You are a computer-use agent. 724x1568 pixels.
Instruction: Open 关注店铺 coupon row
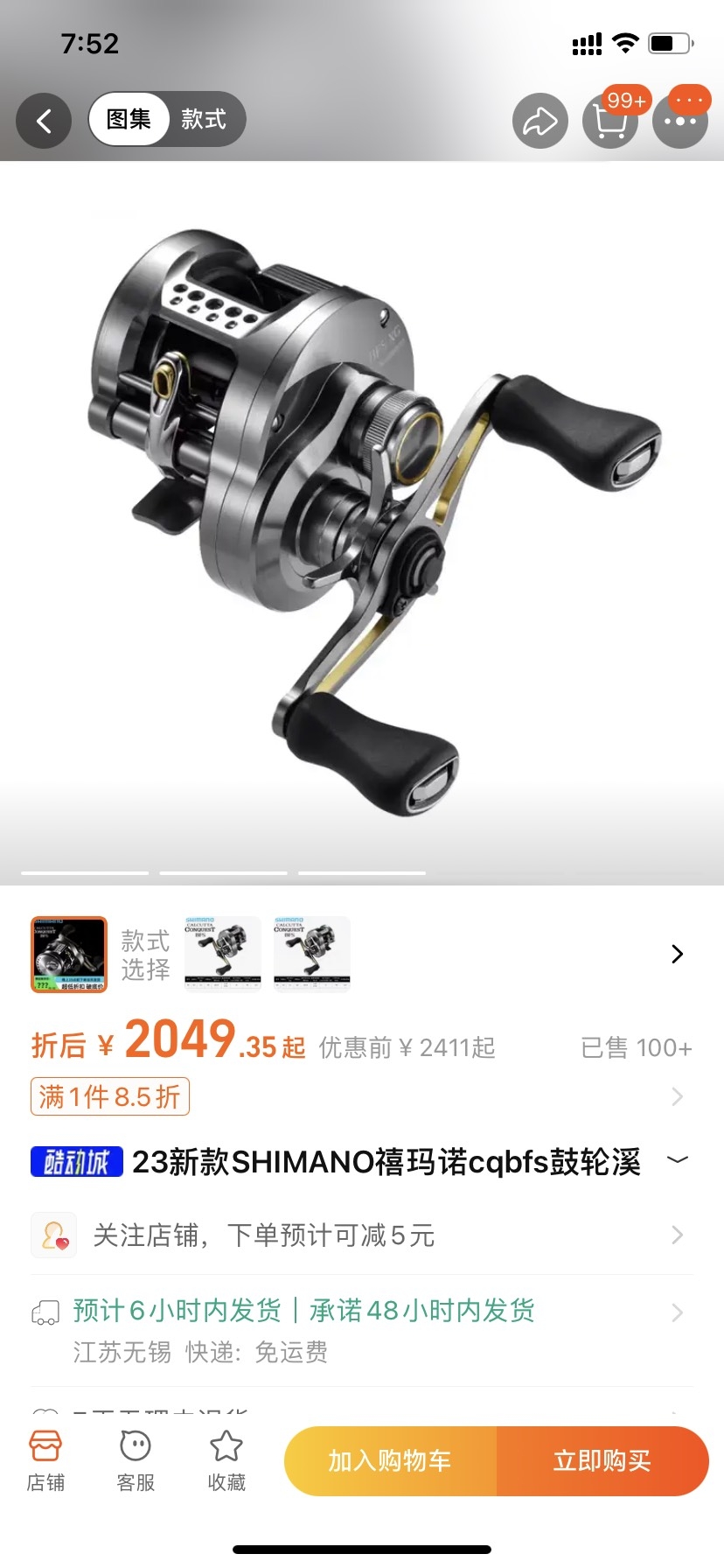click(360, 1235)
